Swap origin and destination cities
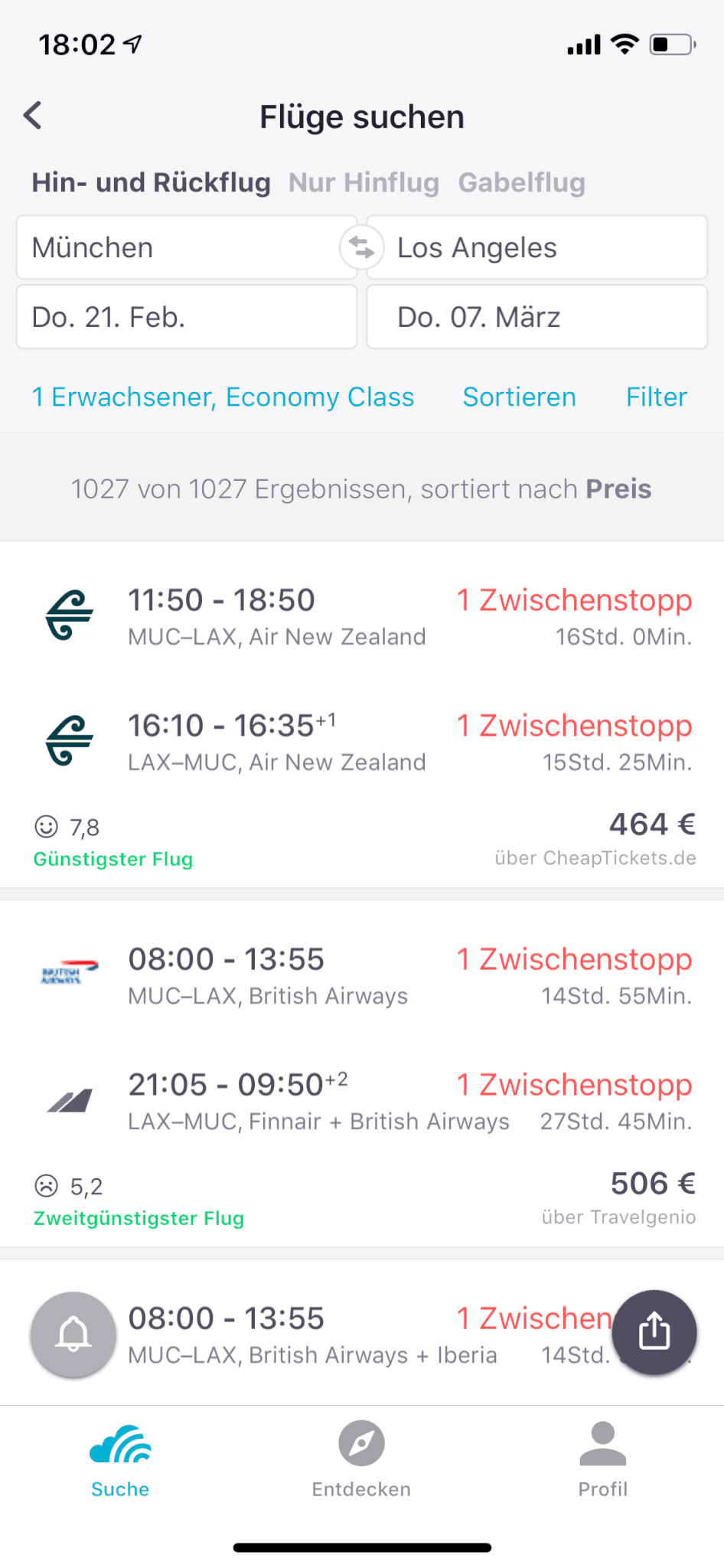 point(361,248)
